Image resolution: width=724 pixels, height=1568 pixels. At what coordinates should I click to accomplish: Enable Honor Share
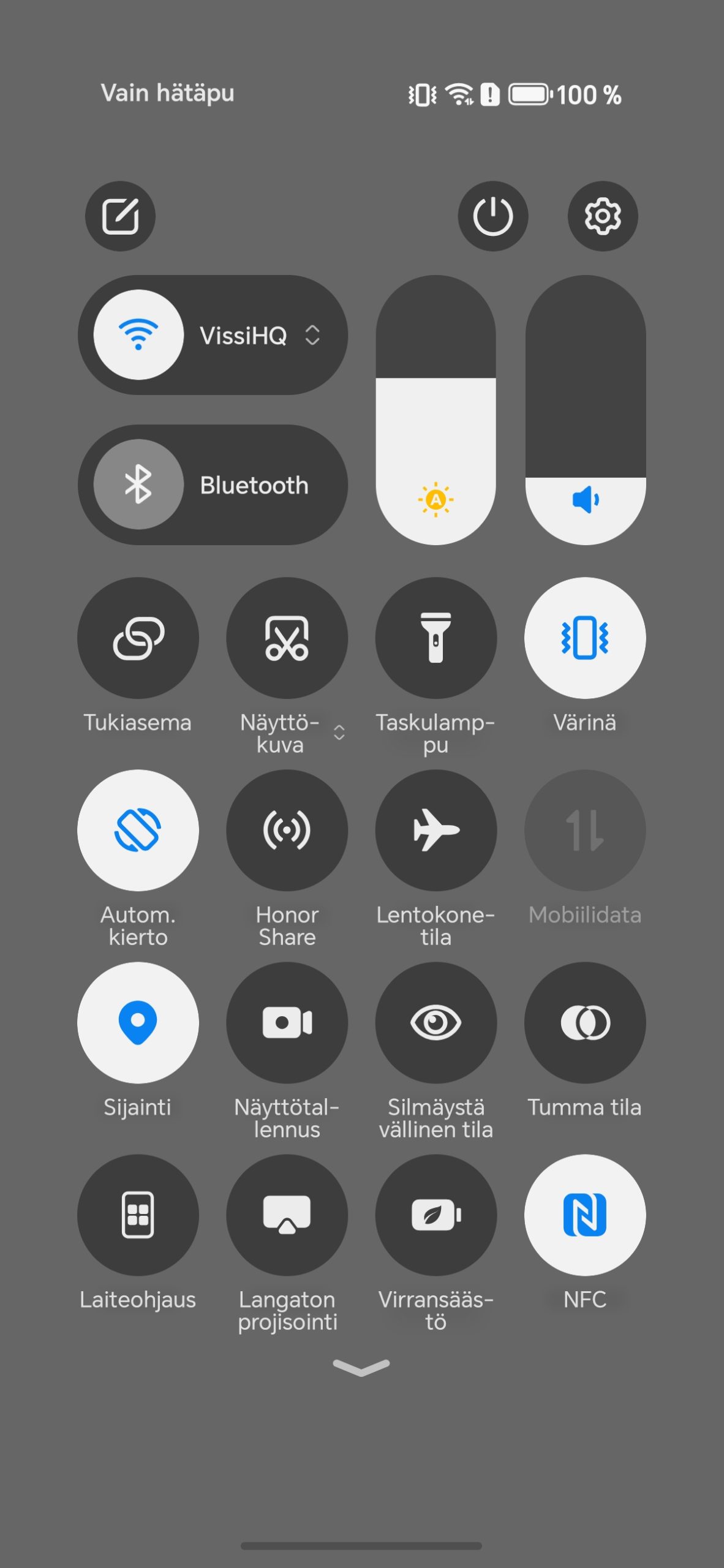tap(287, 831)
